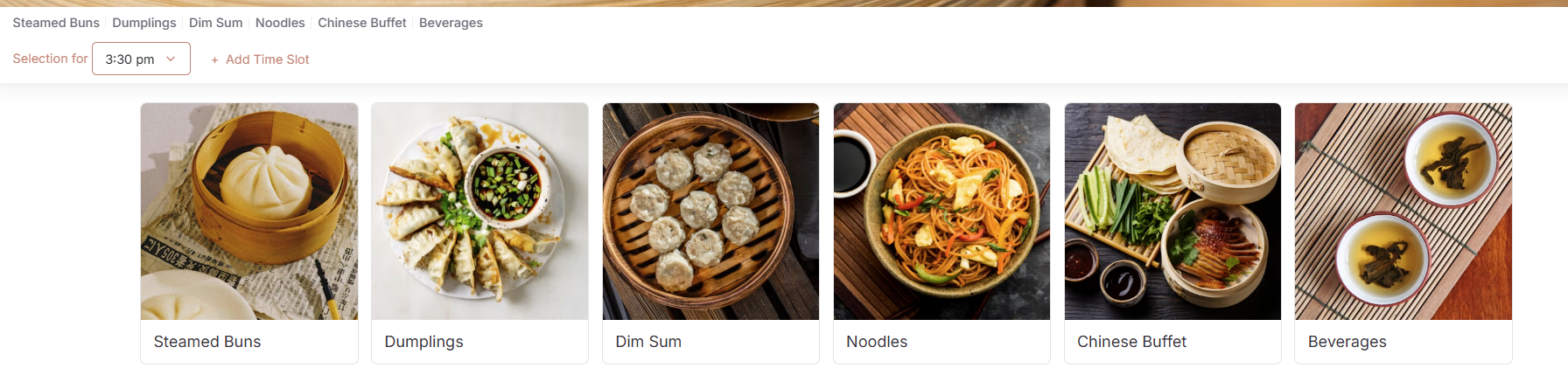
Task: Open the Chinese Buffet card
Action: (x=1172, y=233)
